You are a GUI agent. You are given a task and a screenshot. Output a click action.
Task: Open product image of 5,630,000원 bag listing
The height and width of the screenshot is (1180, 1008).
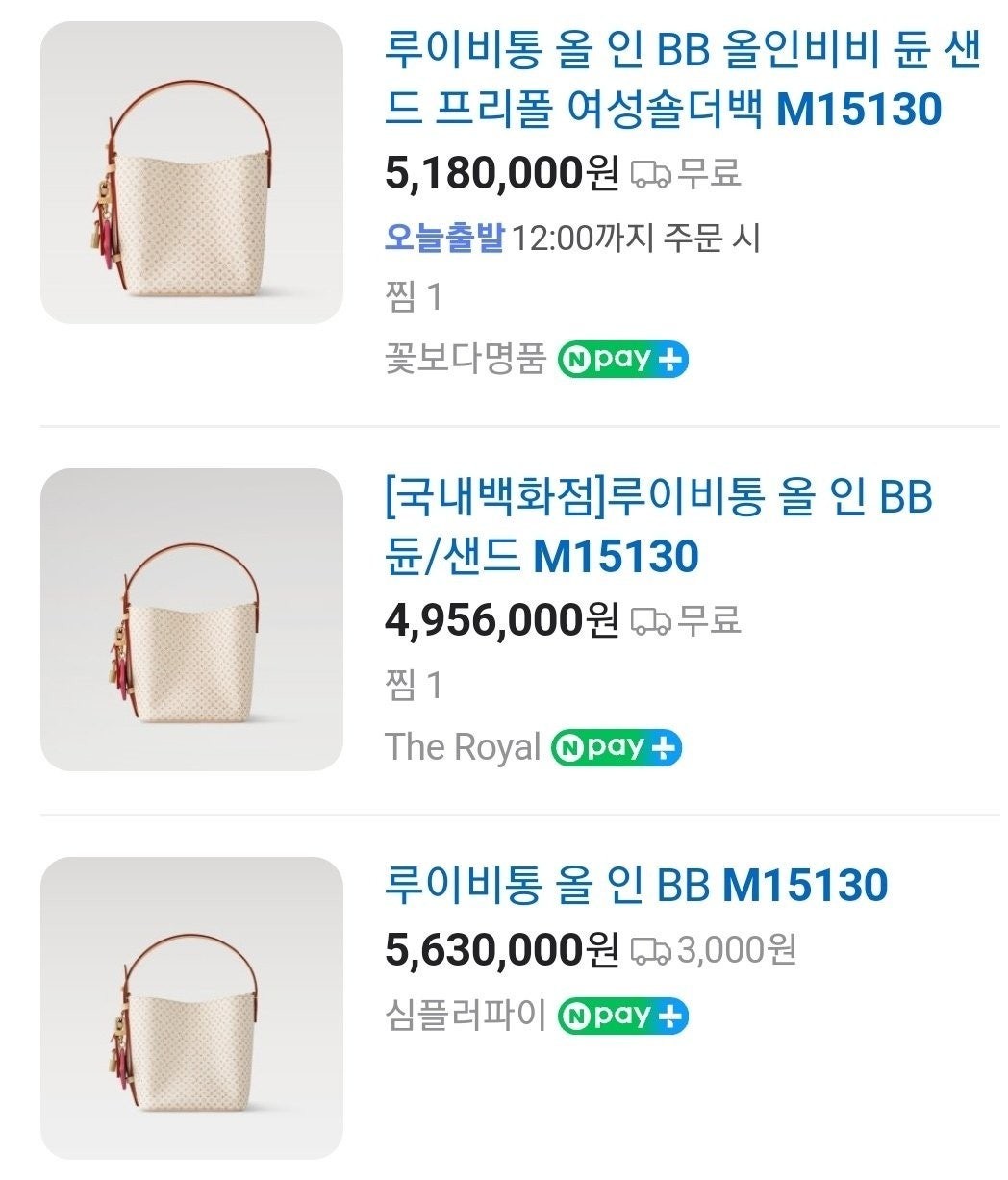191,1007
